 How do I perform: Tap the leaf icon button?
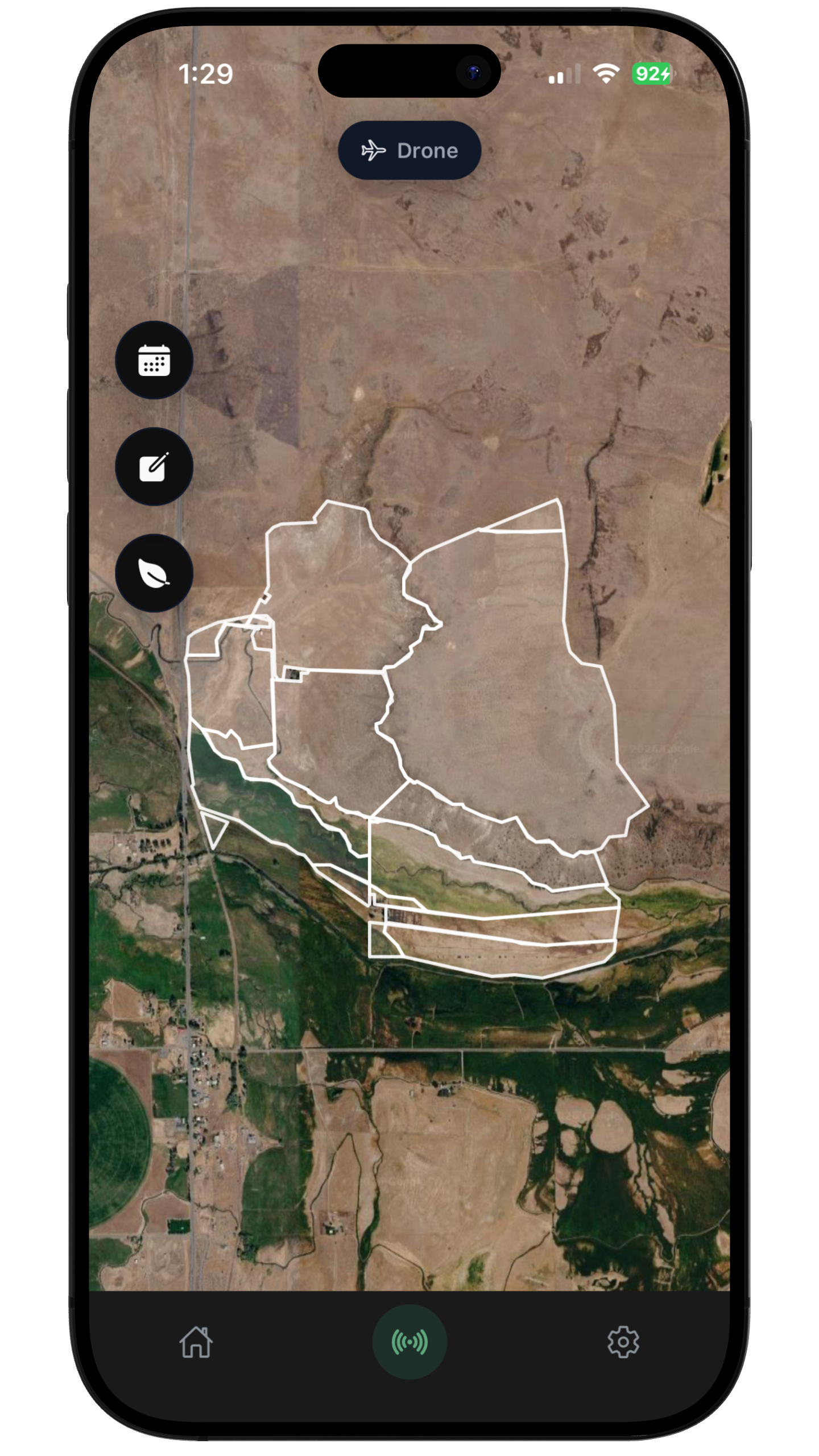(154, 573)
